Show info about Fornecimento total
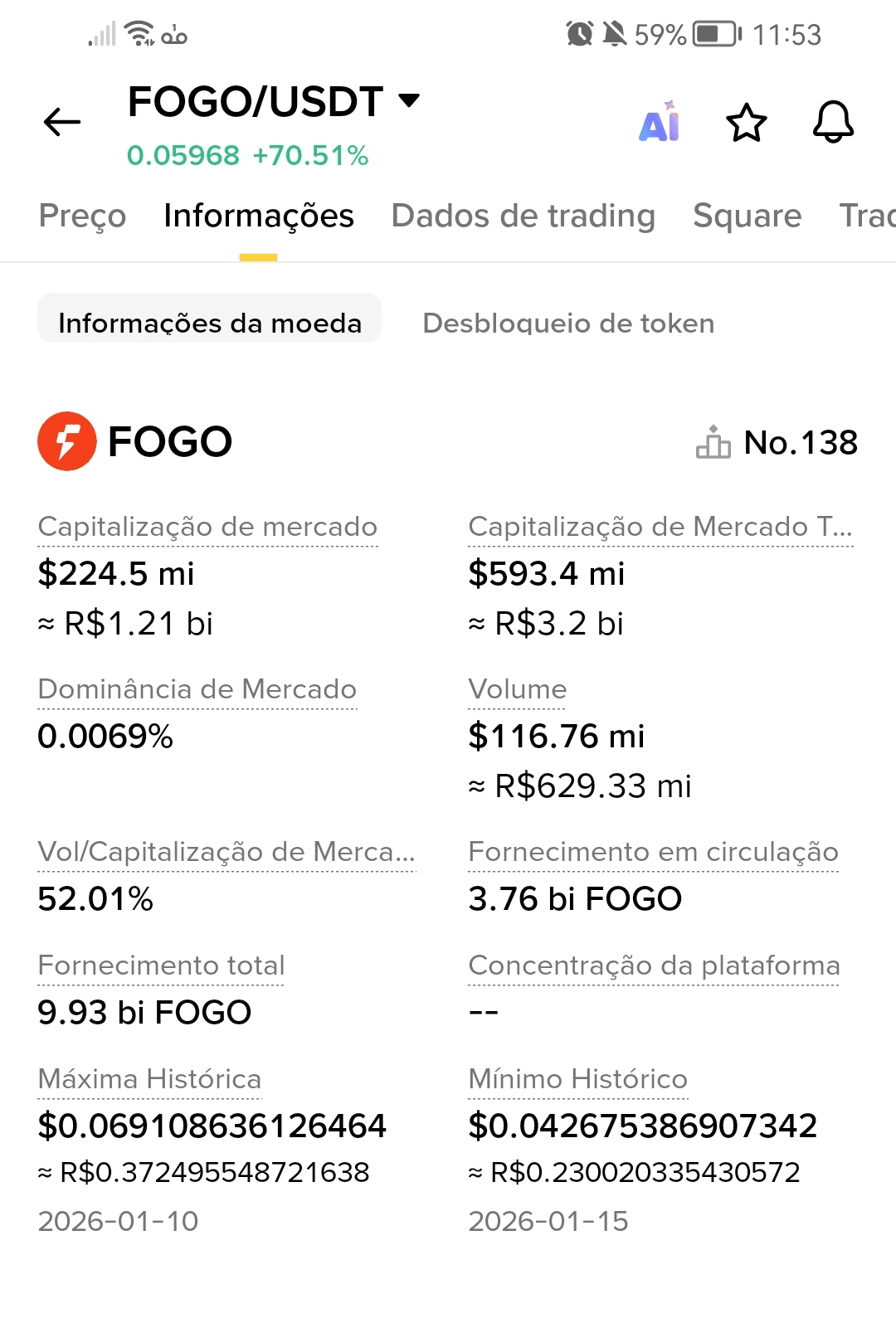The image size is (896, 1323). pos(161,965)
